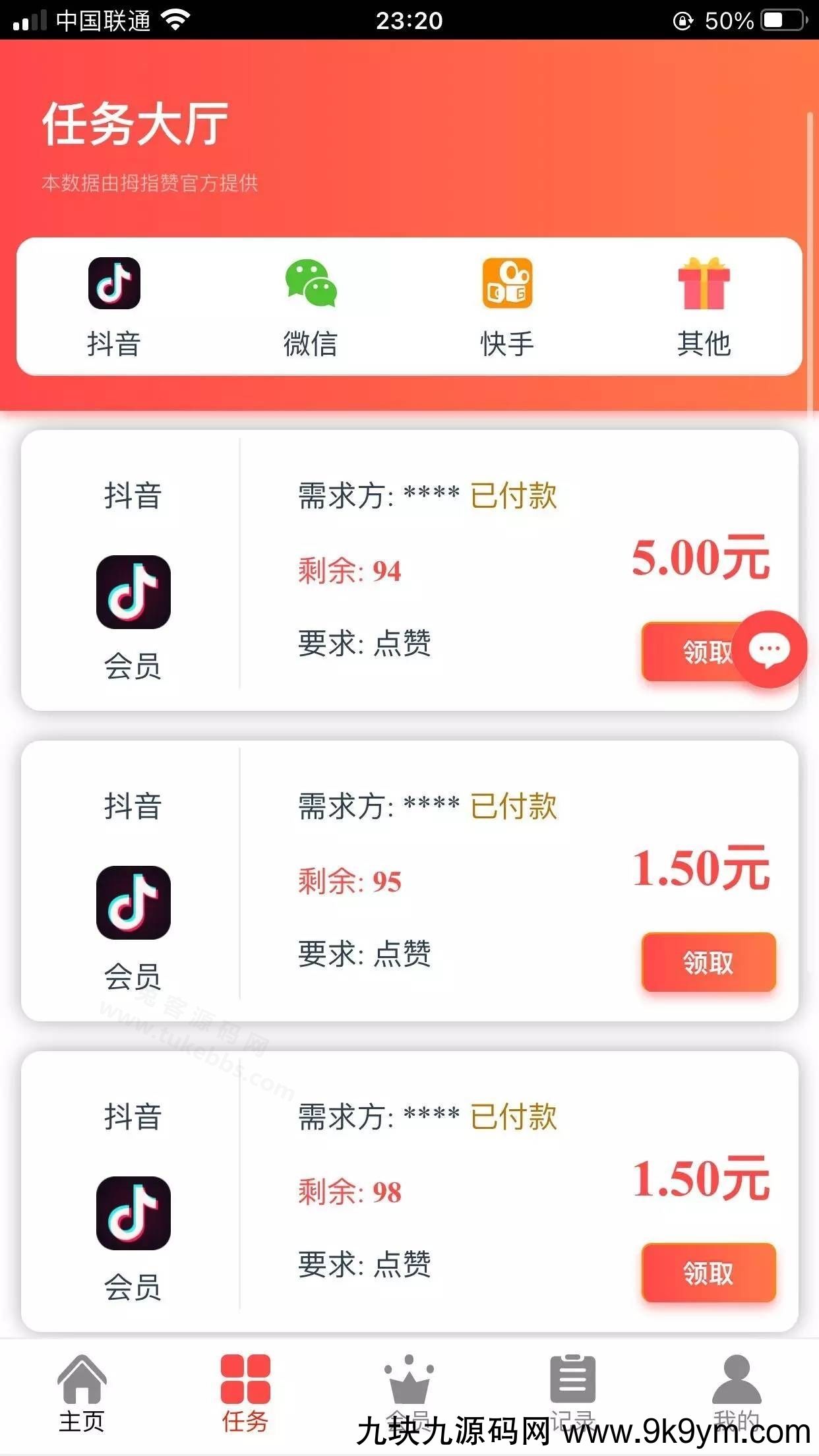This screenshot has width=819, height=1456.
Task: Open the floating chat support bubble
Action: [769, 650]
